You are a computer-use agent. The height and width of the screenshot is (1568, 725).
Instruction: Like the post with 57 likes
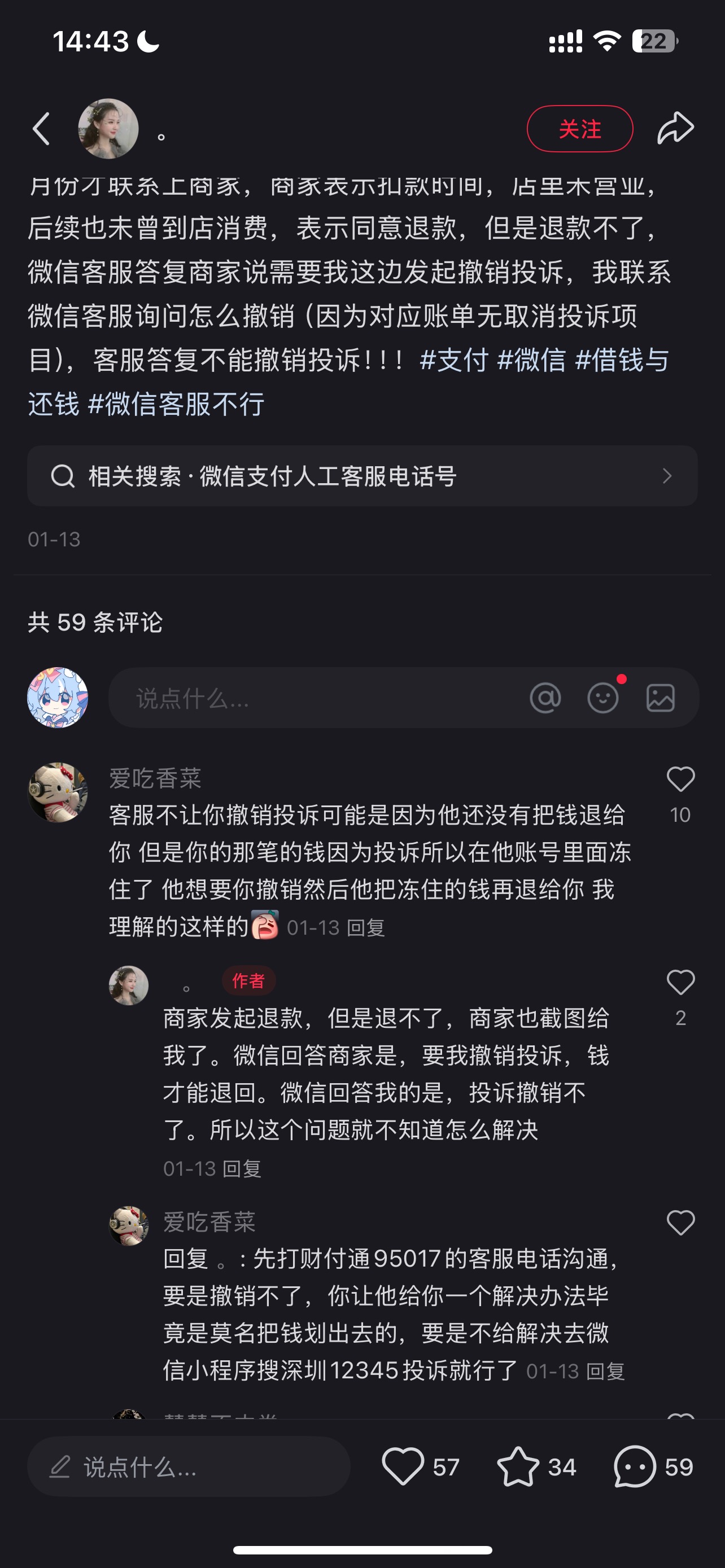403,1467
